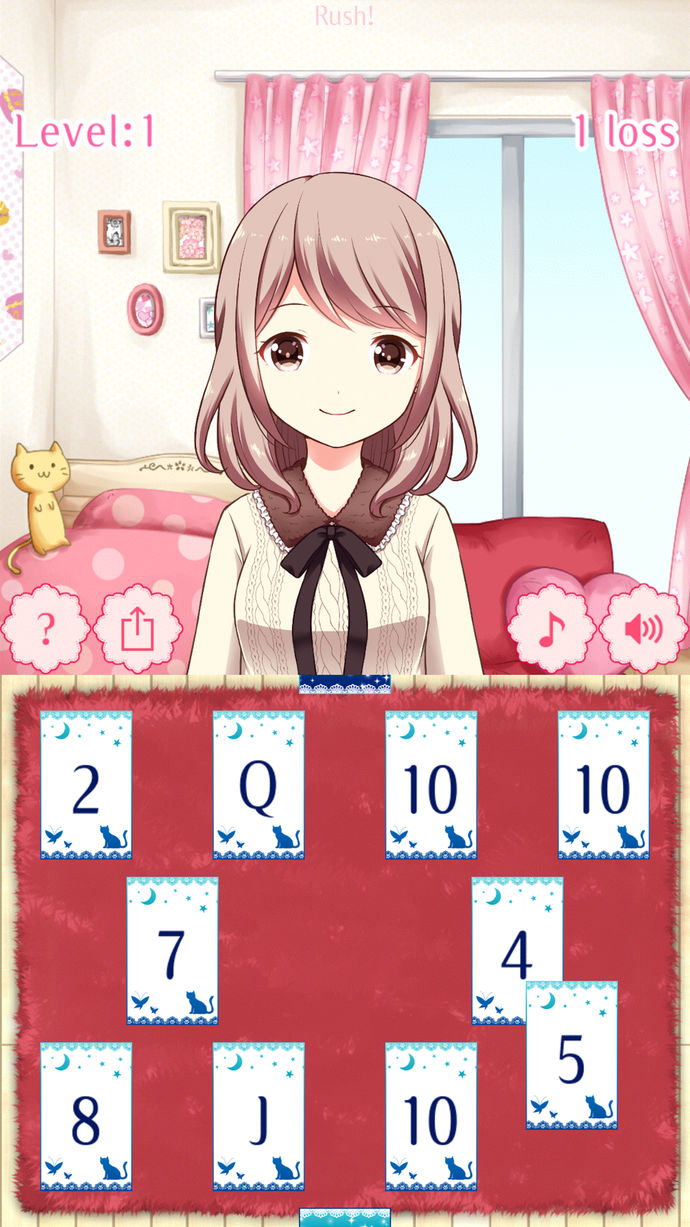Mute sound effects with the speaker icon
This screenshot has height=1227, width=690.
[643, 628]
